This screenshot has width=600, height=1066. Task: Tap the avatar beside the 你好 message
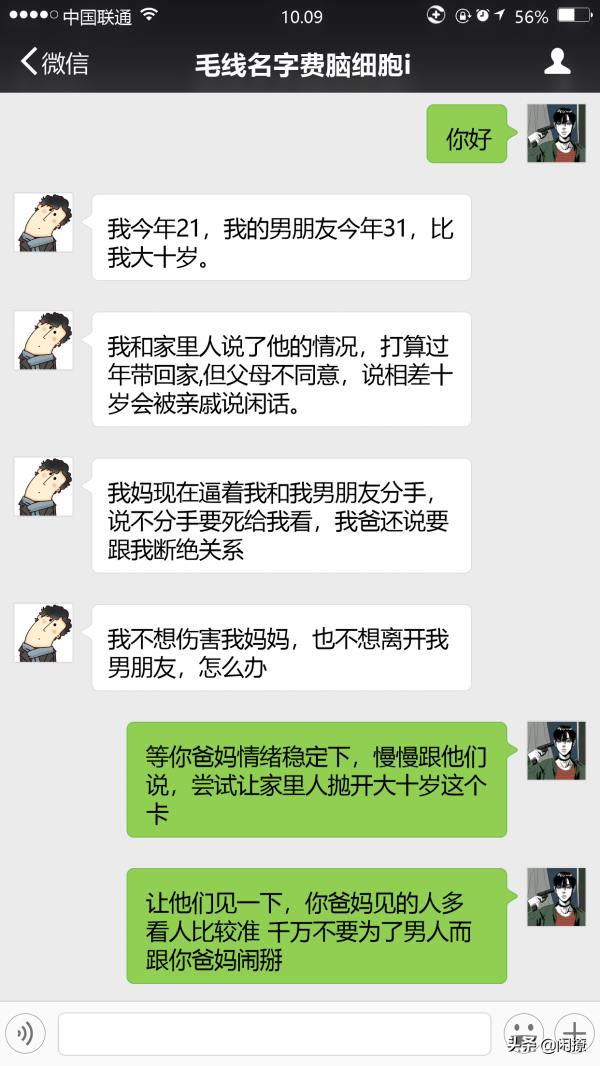point(556,133)
